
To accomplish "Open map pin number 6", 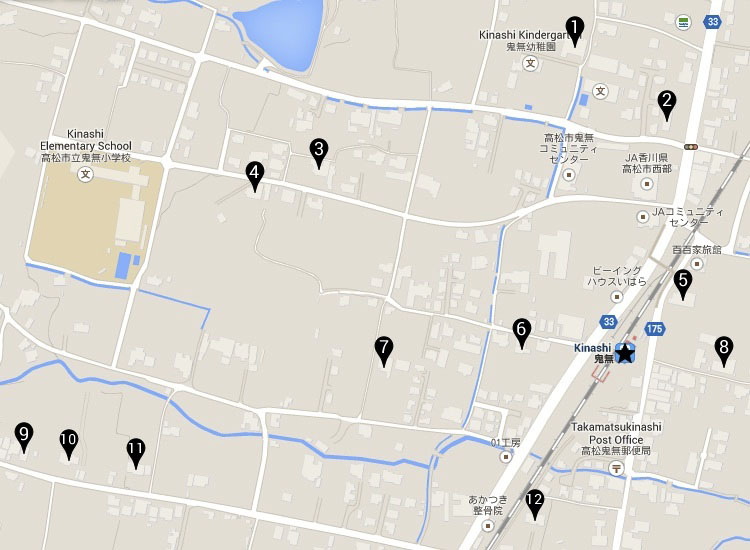I will [x=521, y=330].
